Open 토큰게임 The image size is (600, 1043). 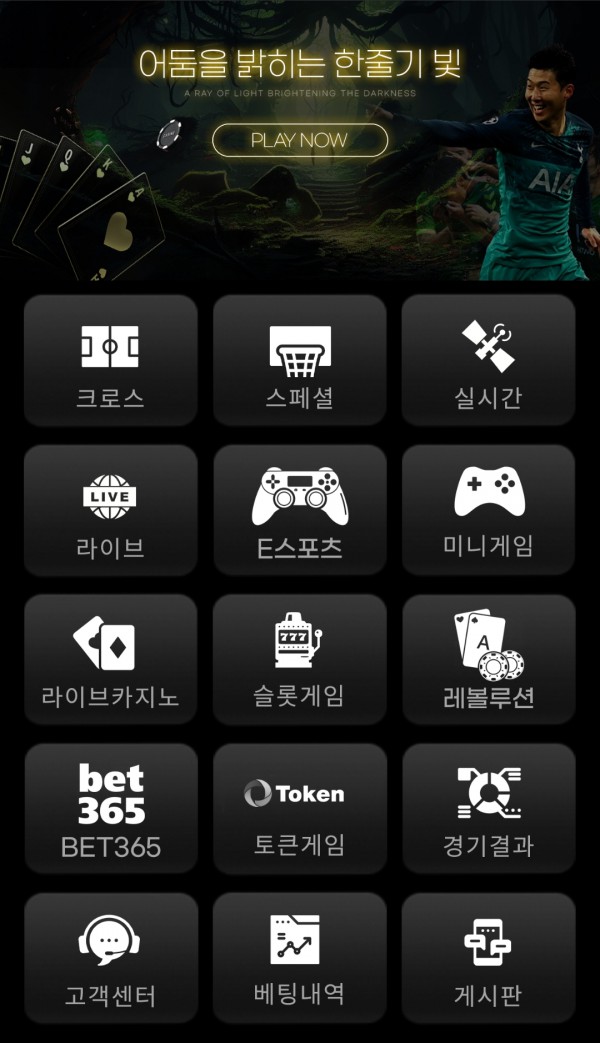point(299,808)
